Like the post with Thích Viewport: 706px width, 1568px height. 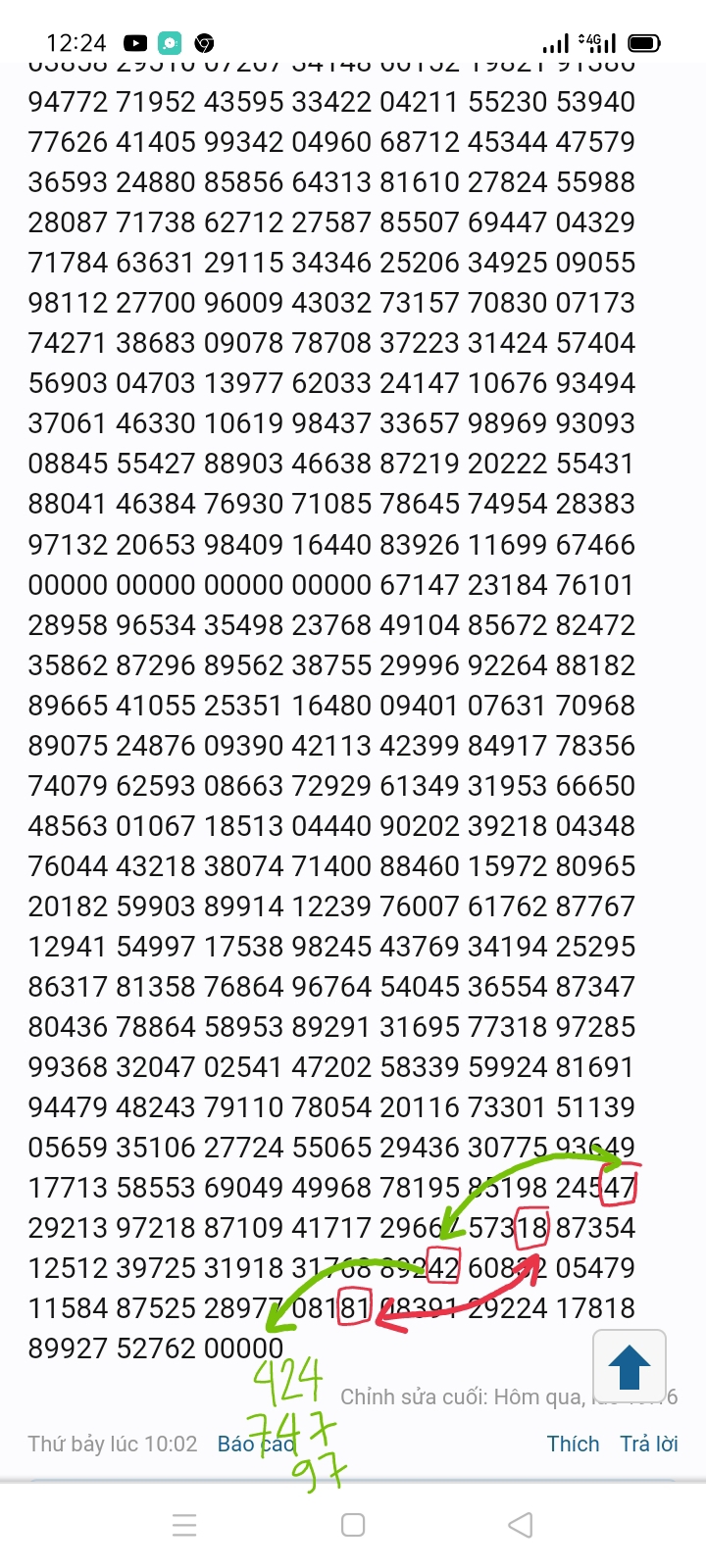tap(574, 1444)
